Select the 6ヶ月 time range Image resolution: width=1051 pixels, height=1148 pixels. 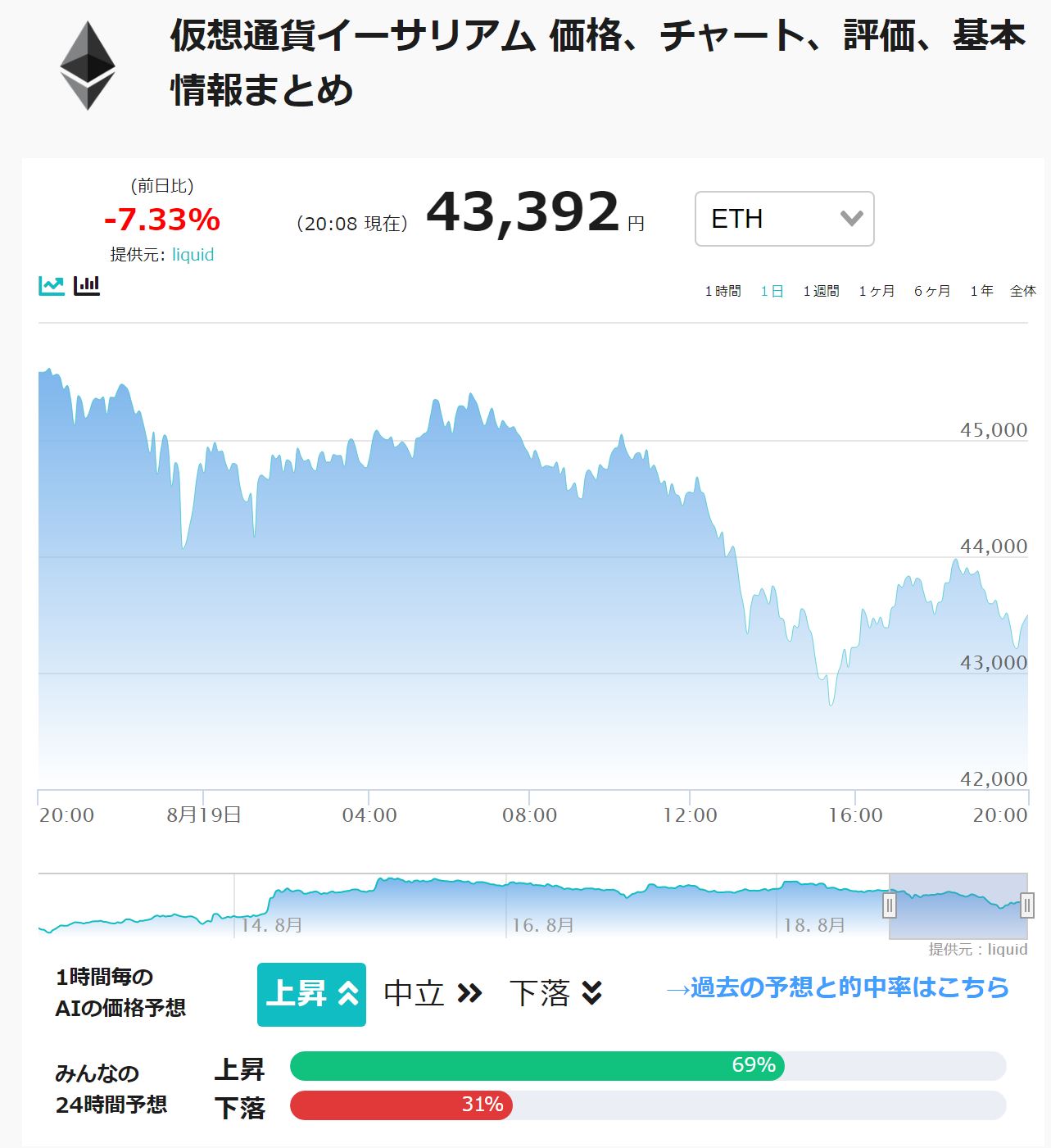(x=932, y=291)
